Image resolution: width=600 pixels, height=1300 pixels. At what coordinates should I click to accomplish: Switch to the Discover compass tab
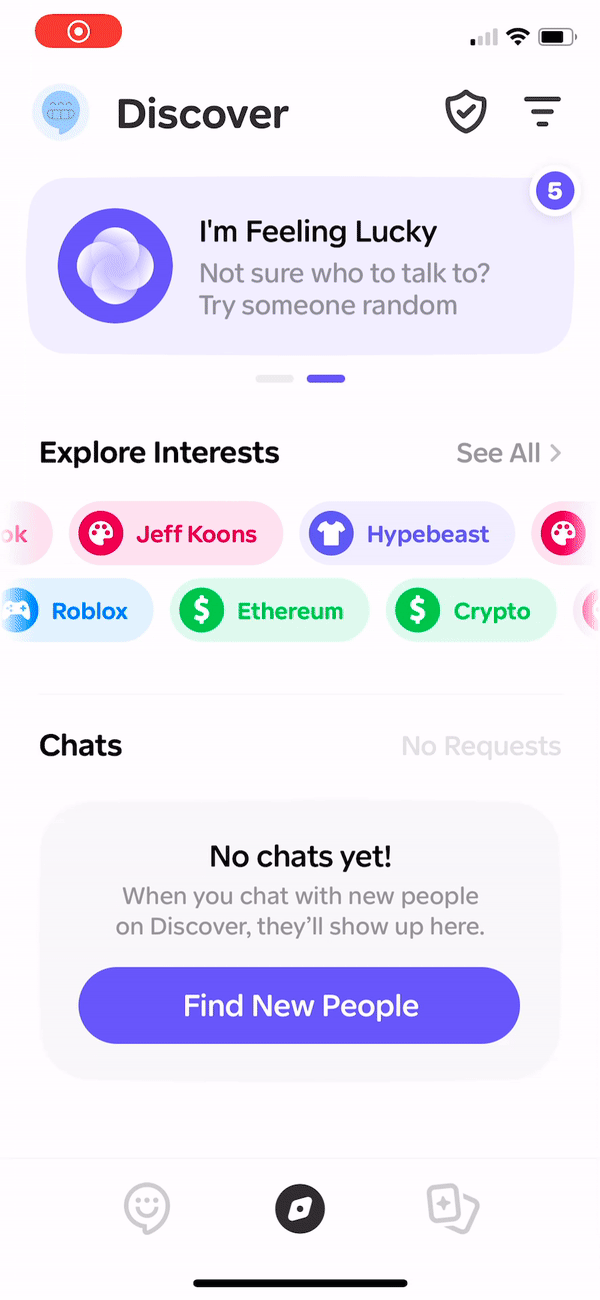click(x=300, y=1210)
